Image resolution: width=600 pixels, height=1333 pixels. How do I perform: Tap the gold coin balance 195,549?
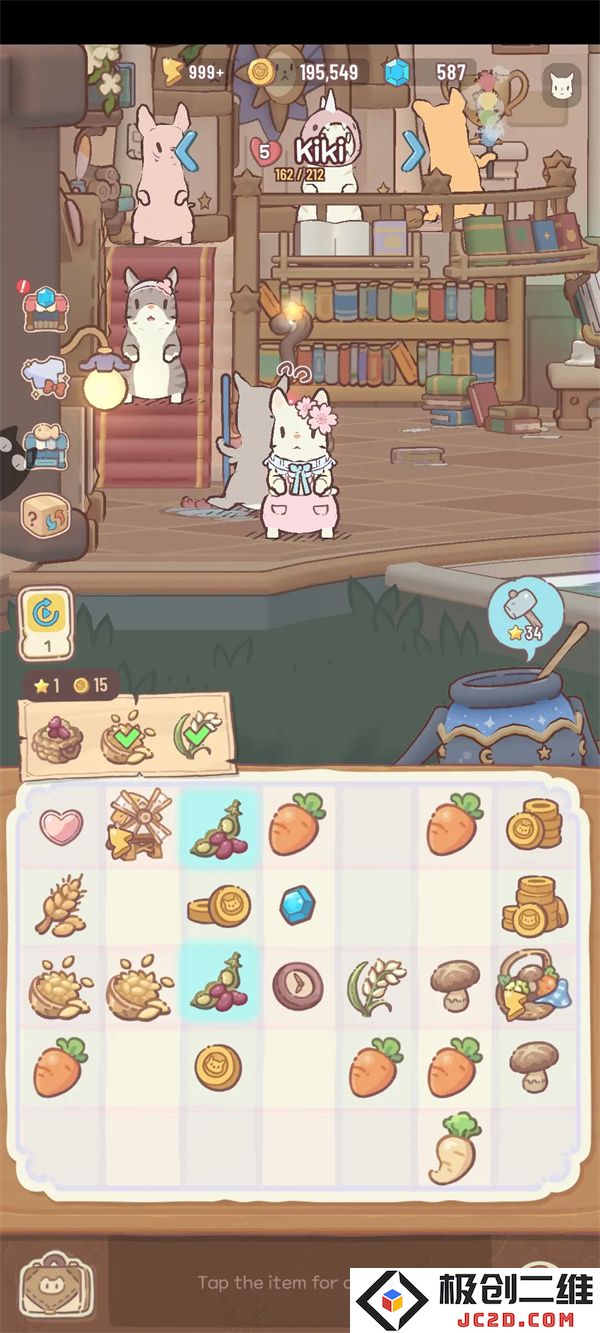coord(305,72)
